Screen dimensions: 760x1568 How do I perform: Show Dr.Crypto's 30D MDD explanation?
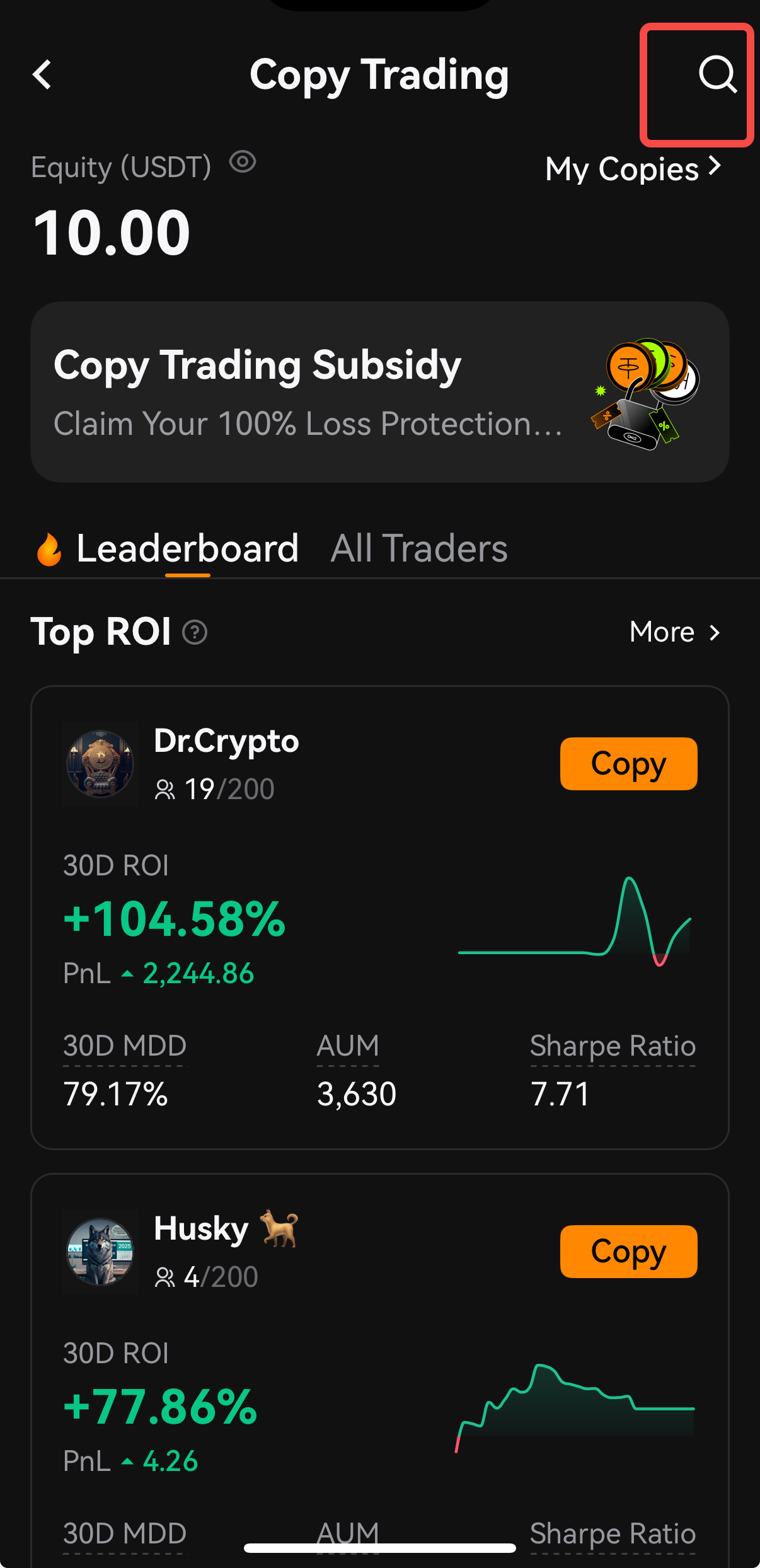[125, 1046]
